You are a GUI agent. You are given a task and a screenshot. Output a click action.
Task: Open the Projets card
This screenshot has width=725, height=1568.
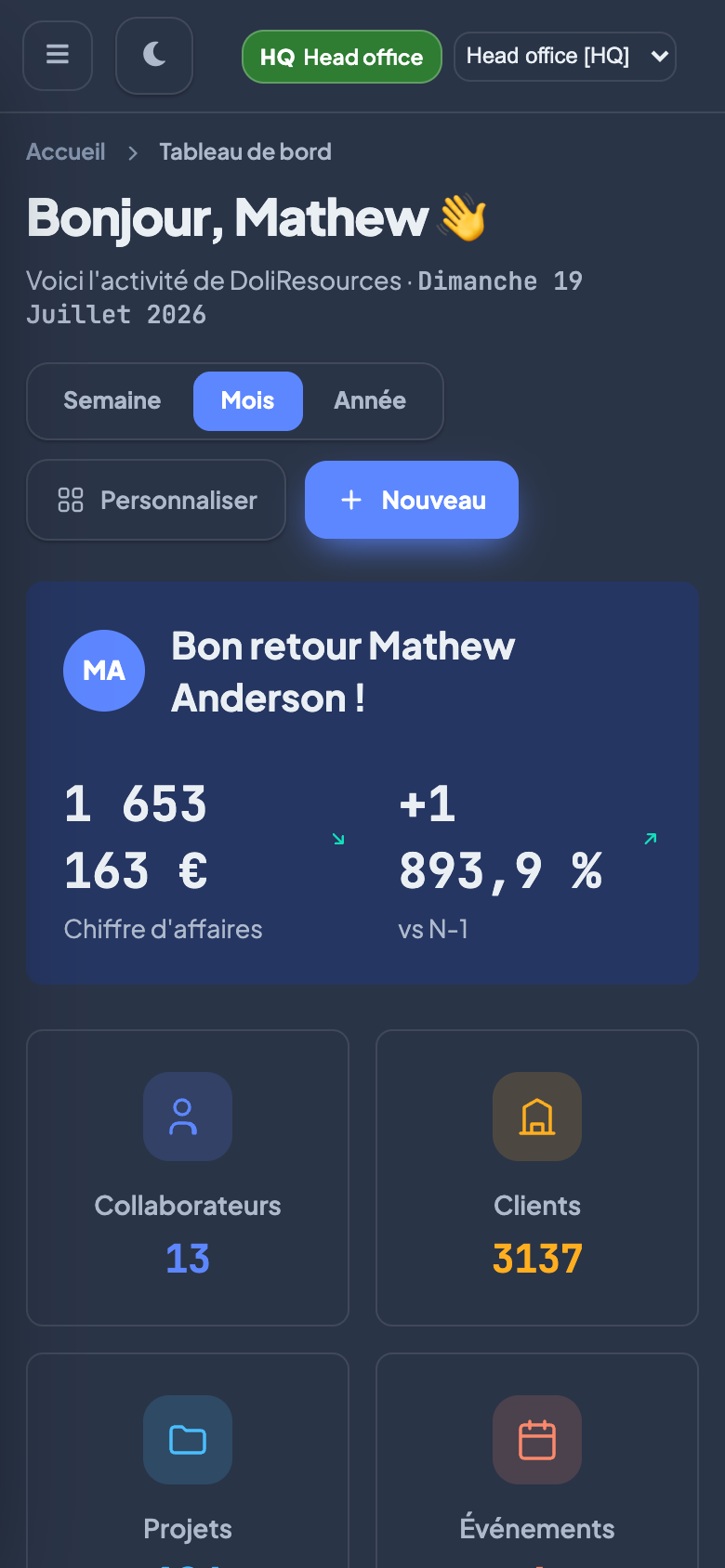pos(188,1460)
